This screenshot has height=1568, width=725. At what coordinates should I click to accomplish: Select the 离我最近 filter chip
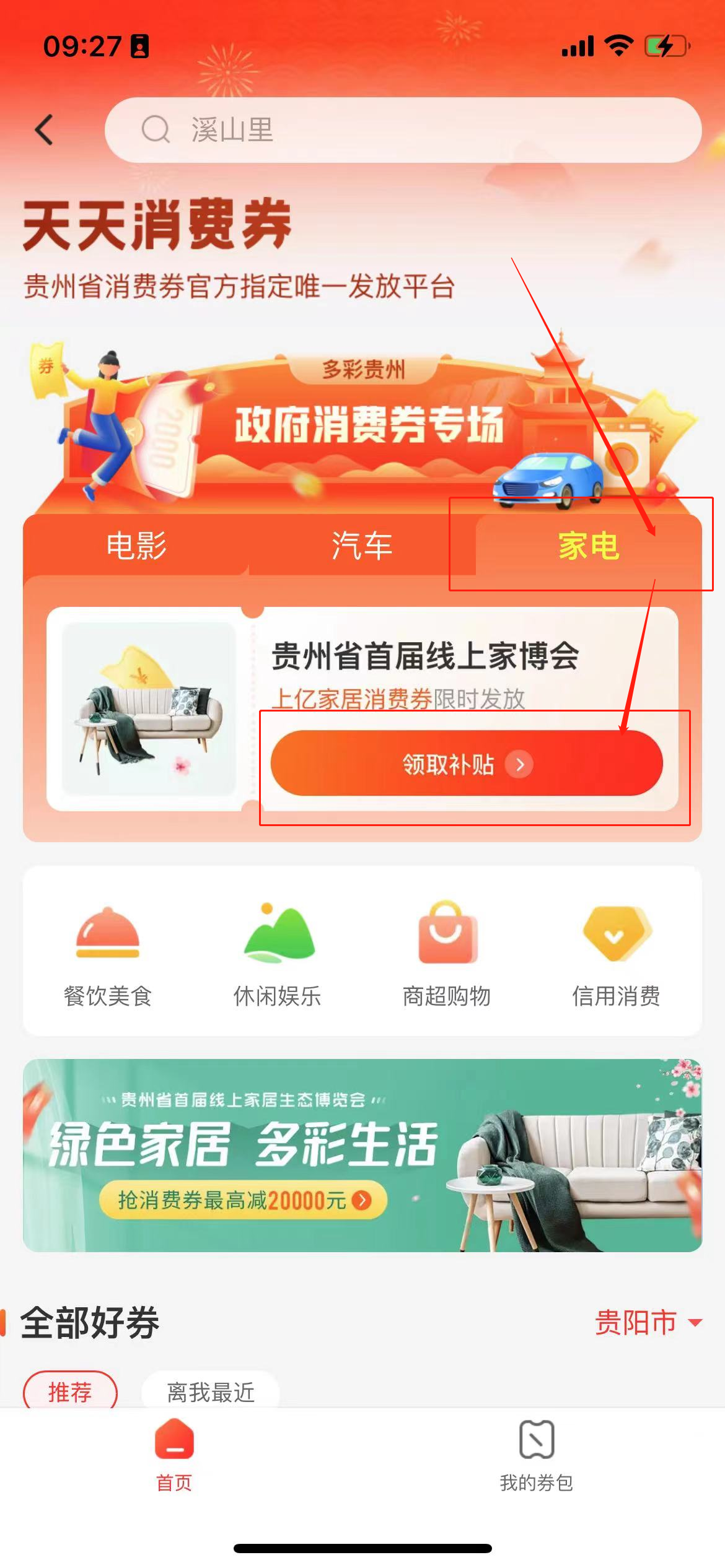(x=211, y=1392)
